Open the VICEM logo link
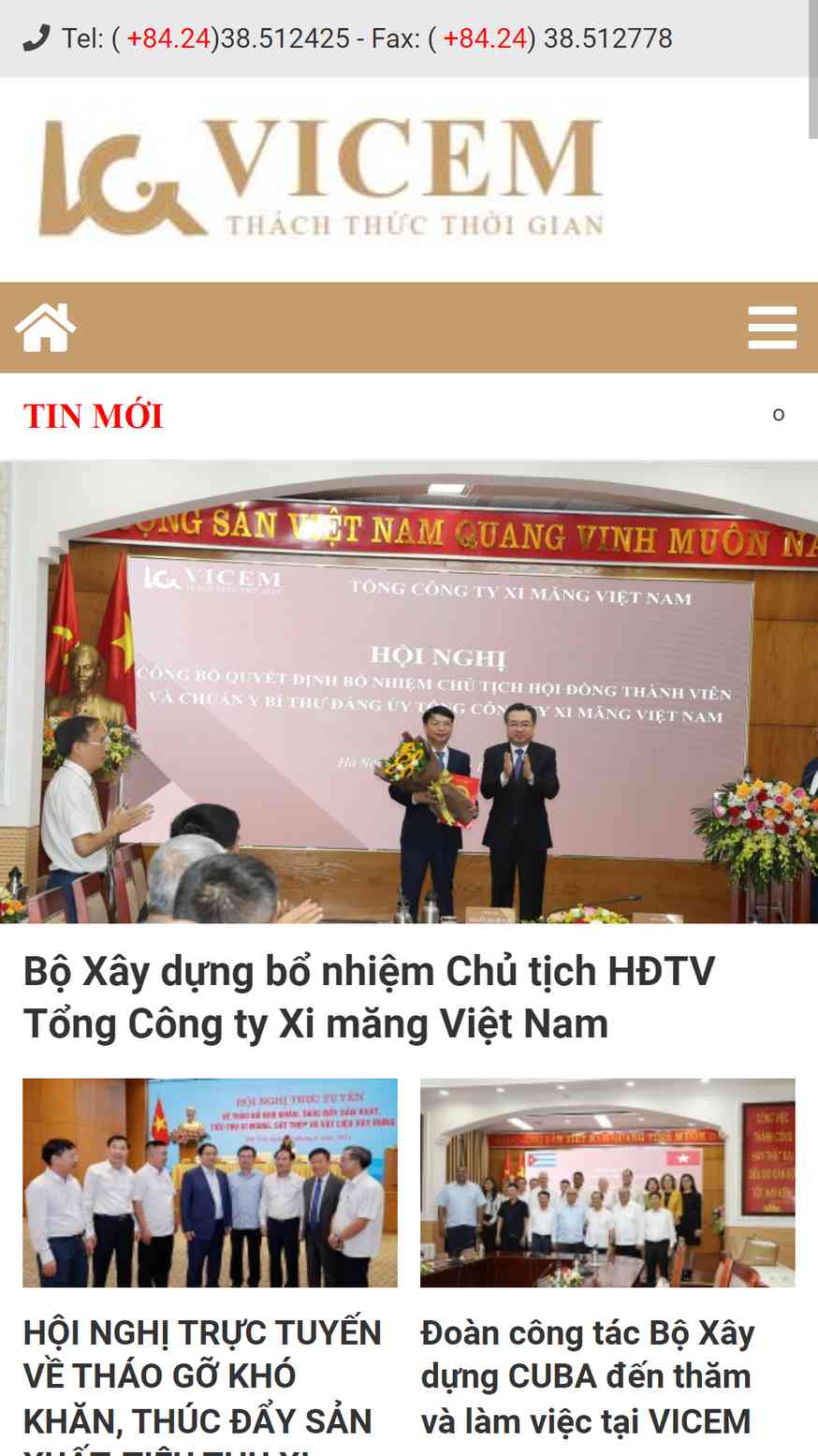This screenshot has width=818, height=1456. (x=321, y=178)
